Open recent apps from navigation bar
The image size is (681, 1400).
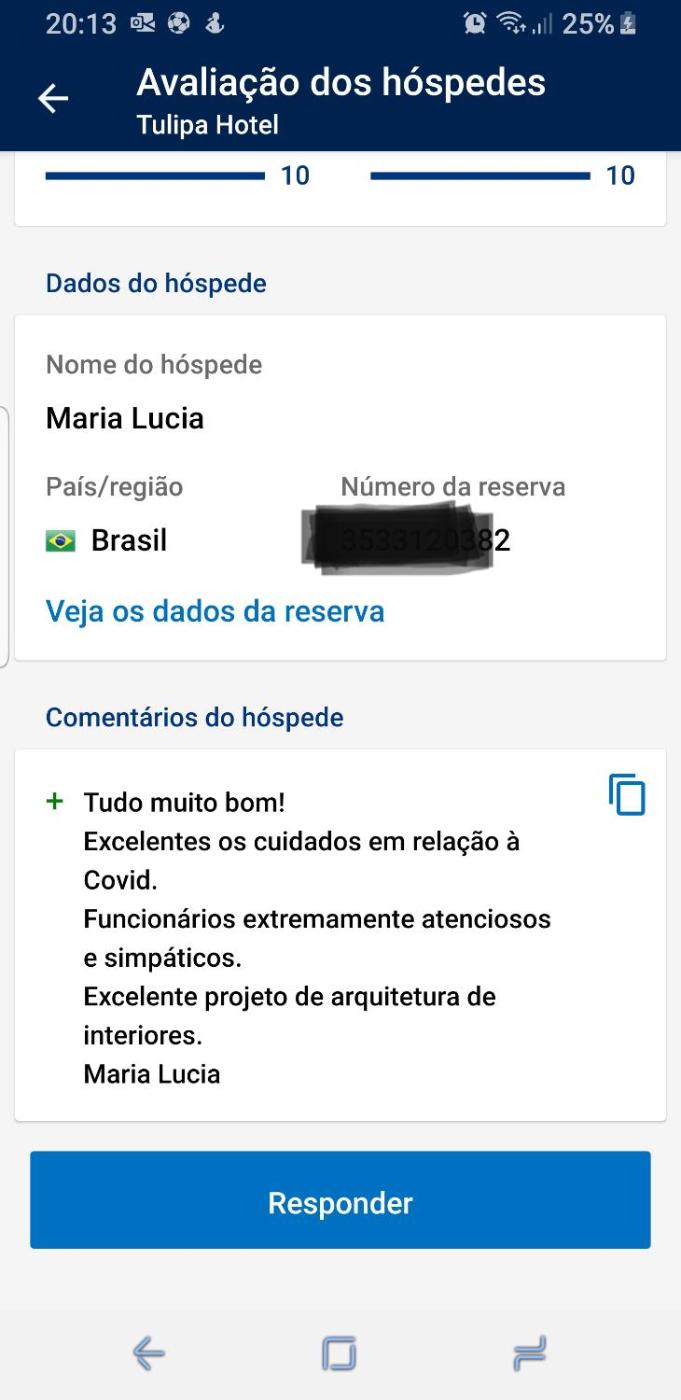tap(529, 1354)
